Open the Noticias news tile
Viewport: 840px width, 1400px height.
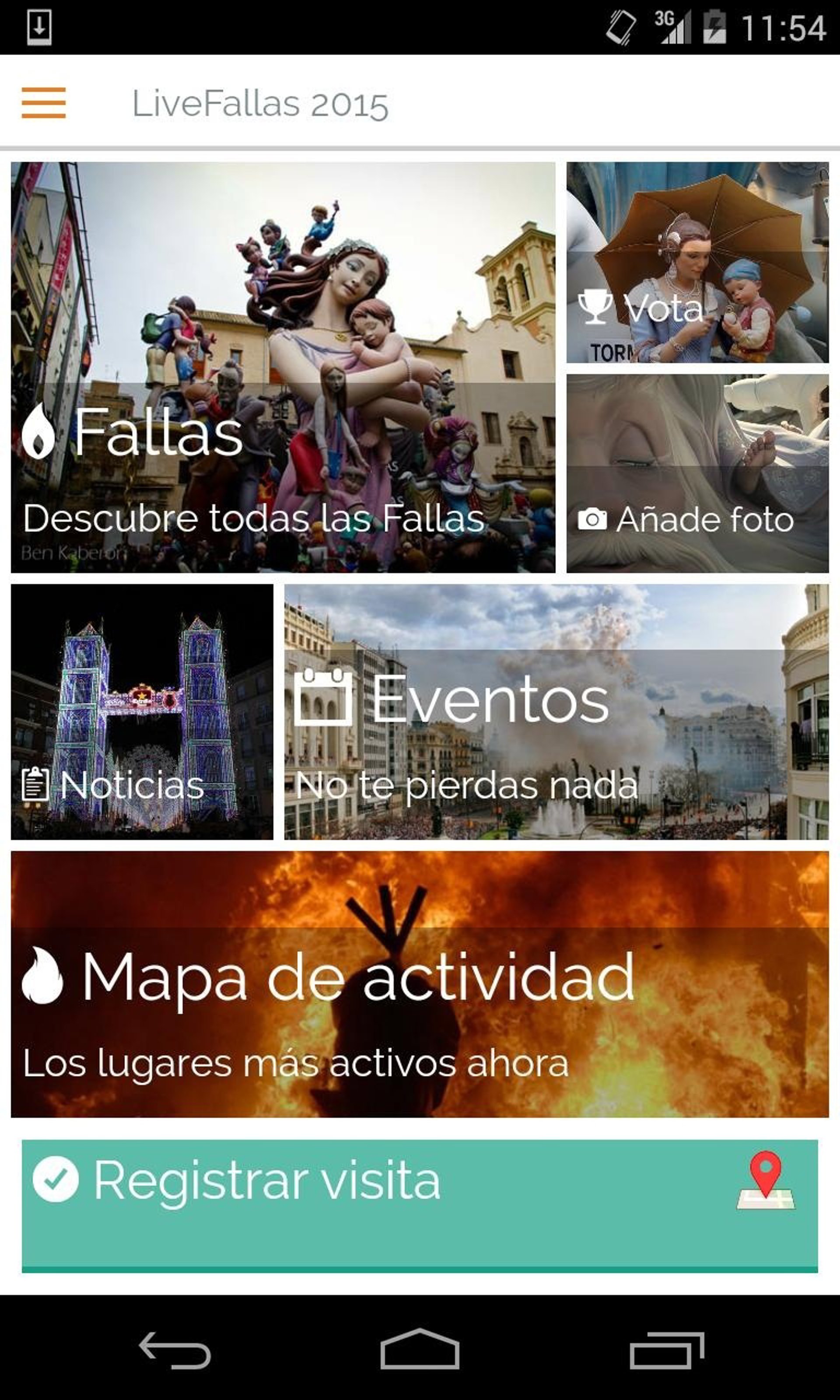(141, 712)
